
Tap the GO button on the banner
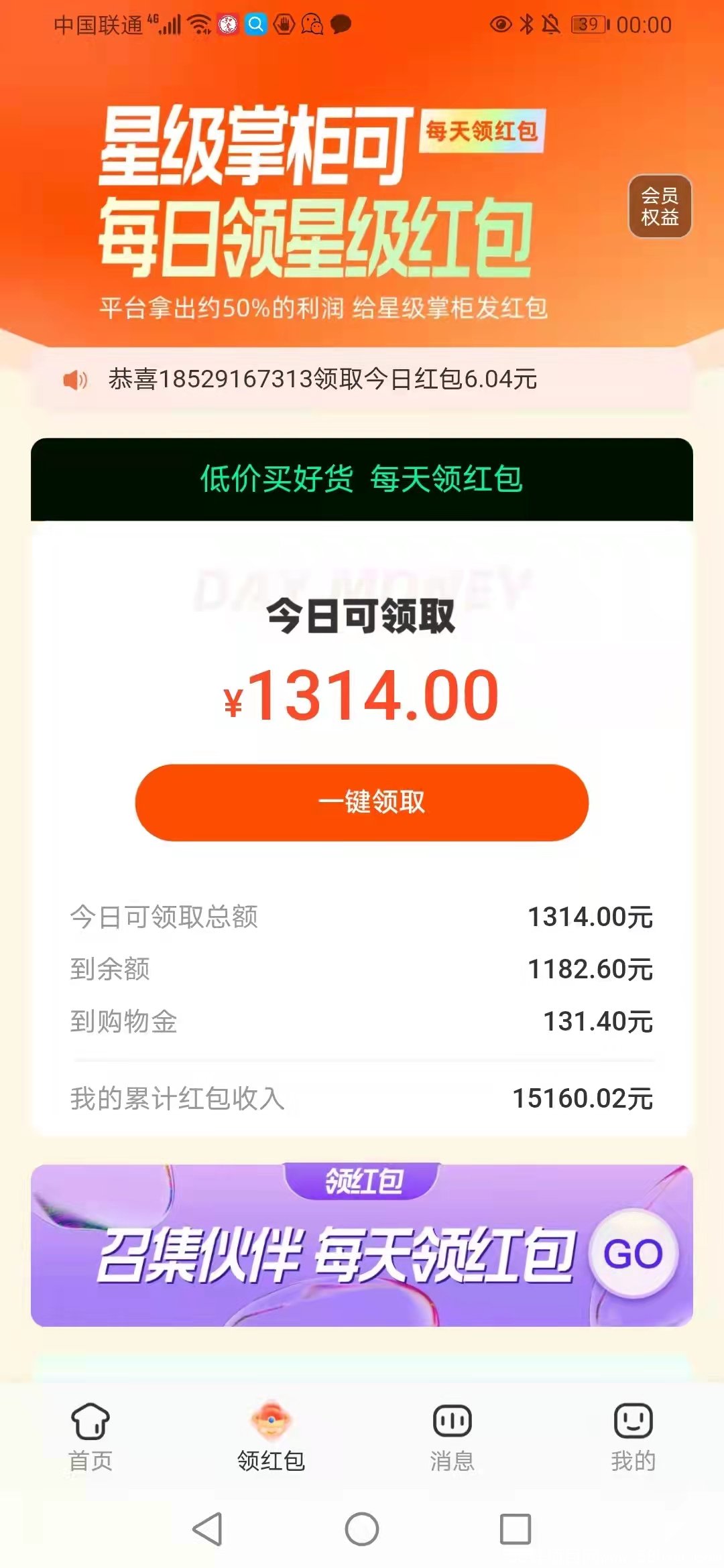633,1254
